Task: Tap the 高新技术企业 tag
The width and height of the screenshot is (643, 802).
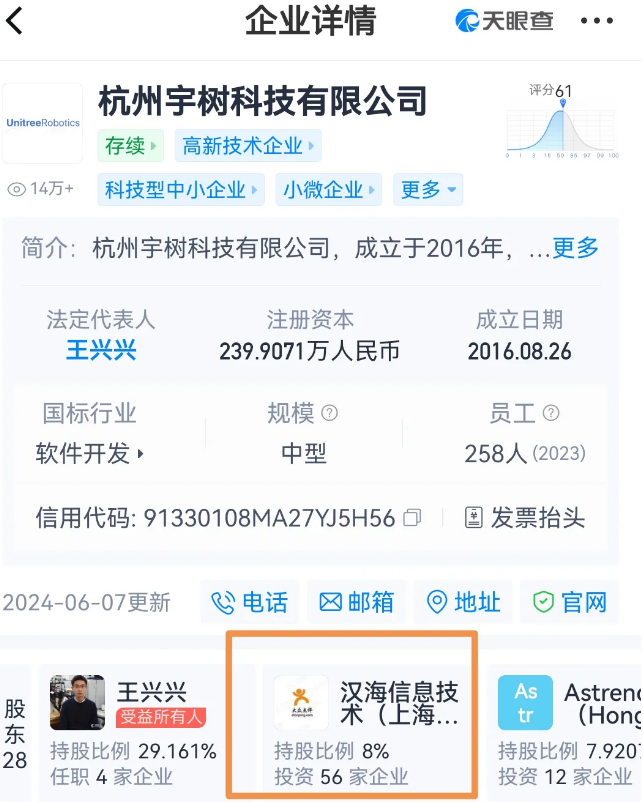Action: (247, 146)
